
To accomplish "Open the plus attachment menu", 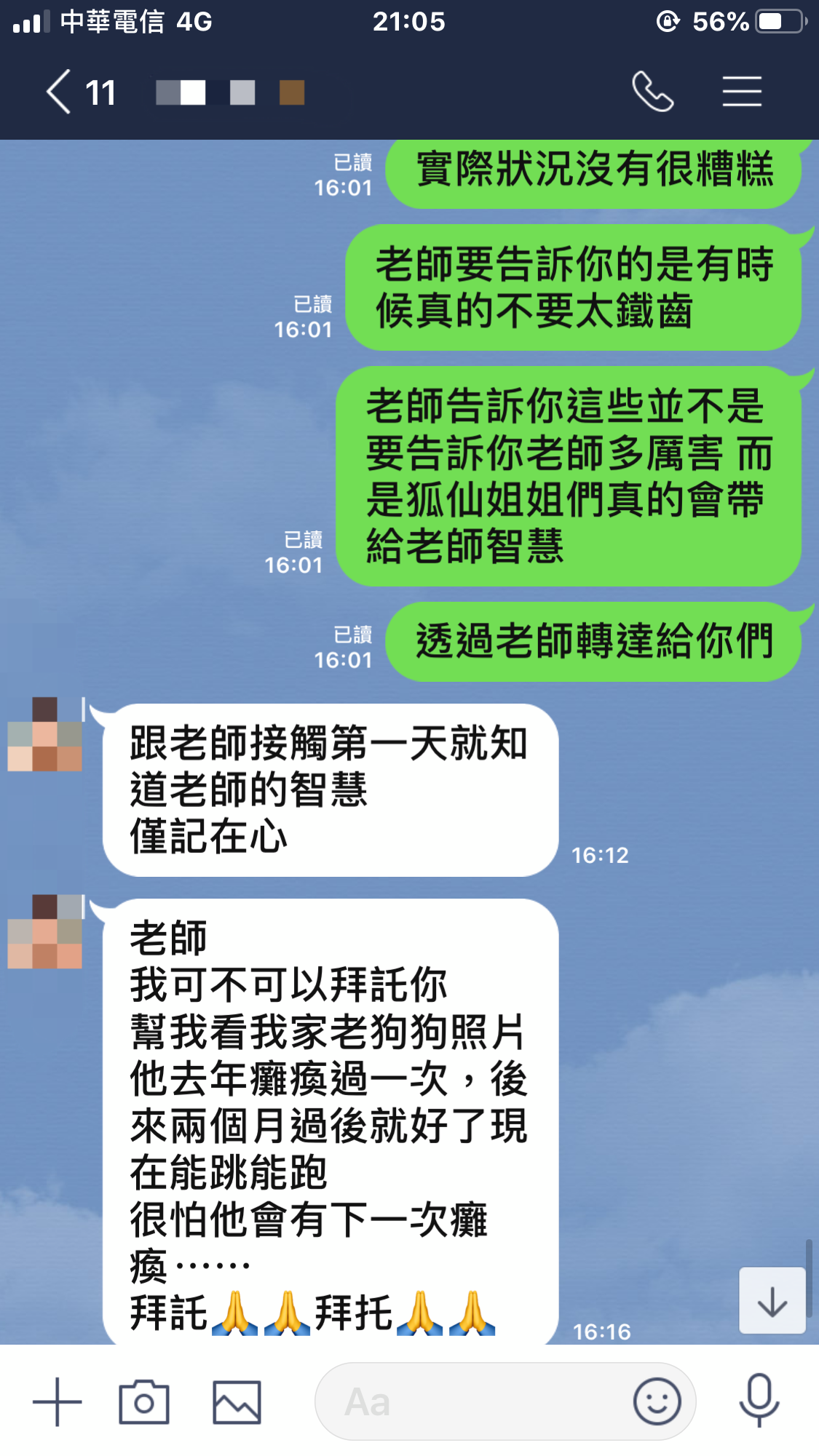I will tap(57, 1401).
